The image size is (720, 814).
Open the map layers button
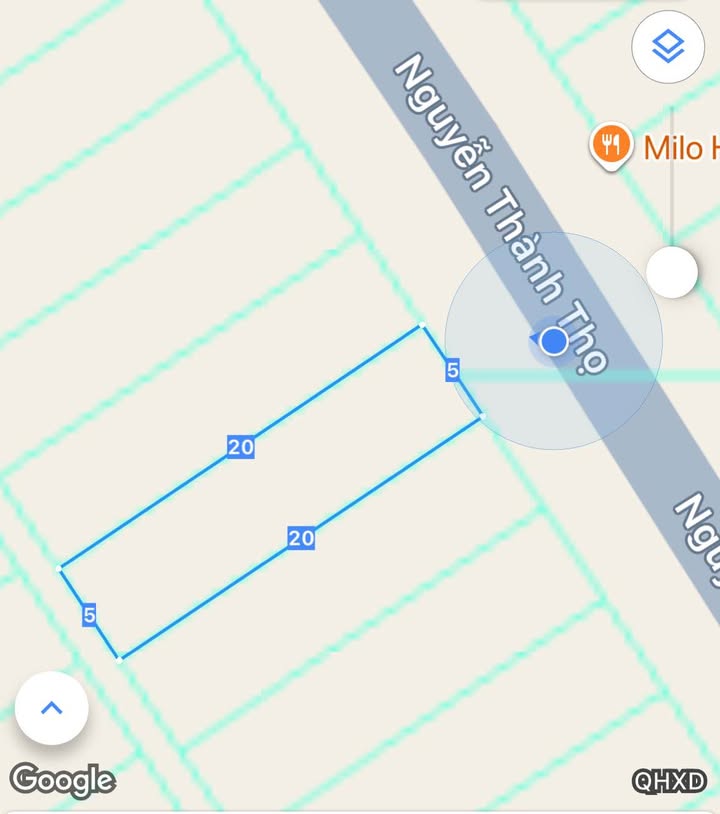pos(668,46)
